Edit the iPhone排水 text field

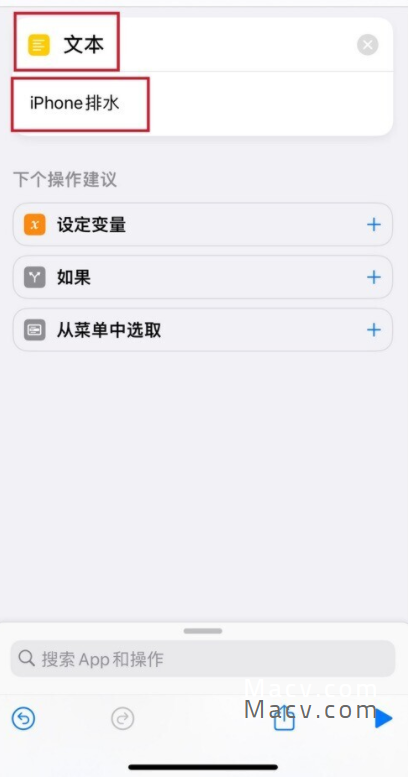203,104
